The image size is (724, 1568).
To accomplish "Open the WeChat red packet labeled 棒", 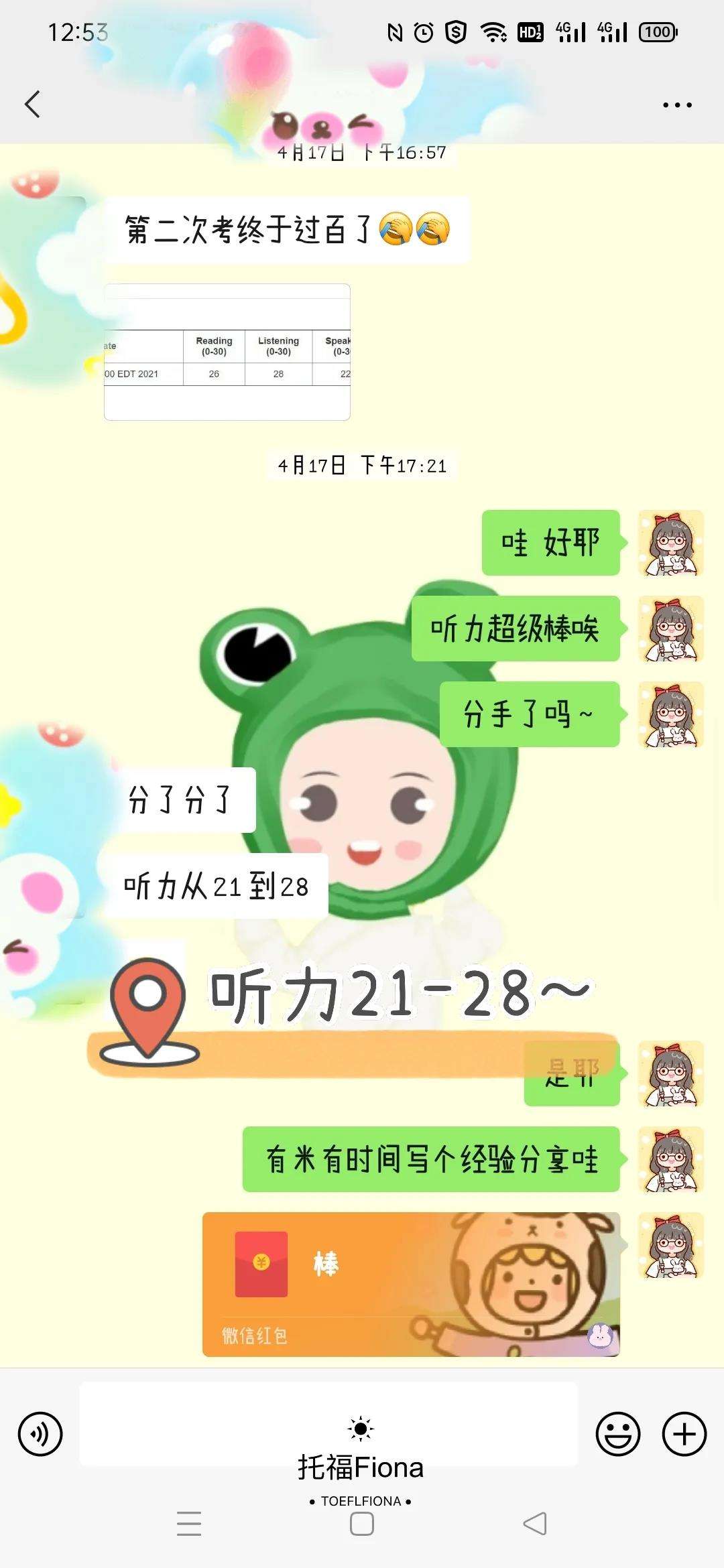I will pyautogui.click(x=410, y=1284).
